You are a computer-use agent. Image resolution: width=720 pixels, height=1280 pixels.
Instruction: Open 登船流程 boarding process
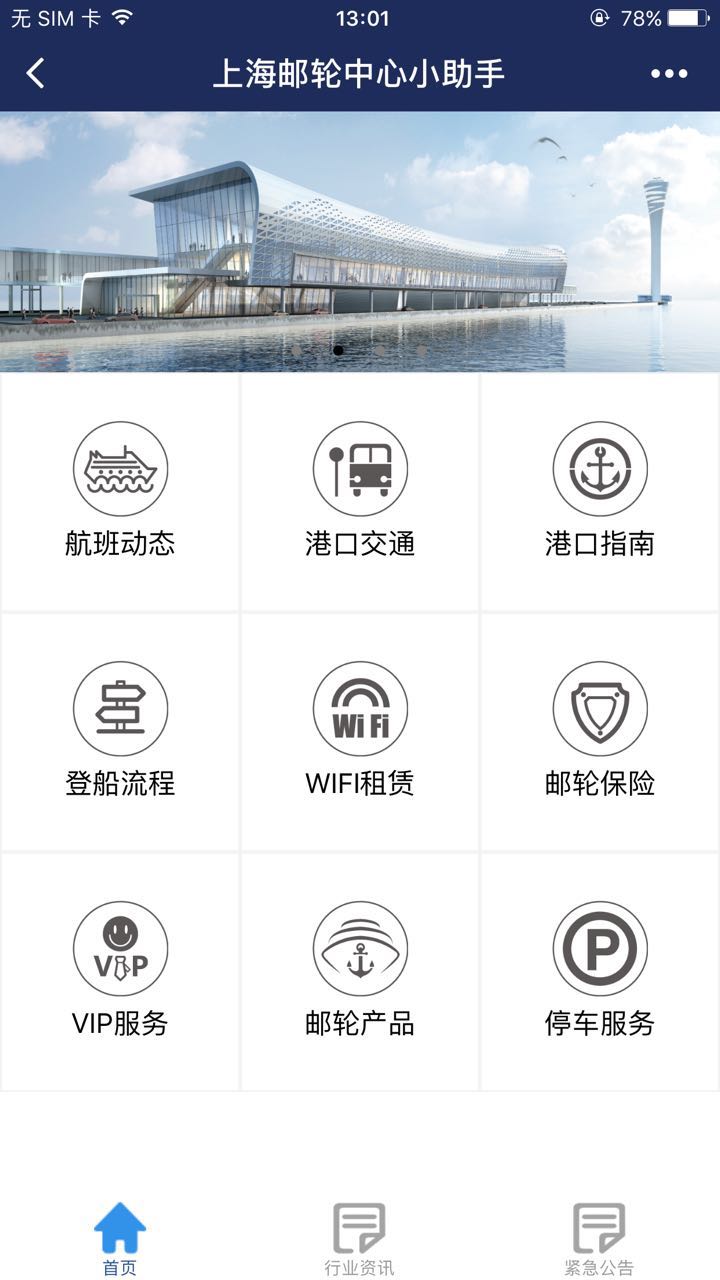[120, 732]
